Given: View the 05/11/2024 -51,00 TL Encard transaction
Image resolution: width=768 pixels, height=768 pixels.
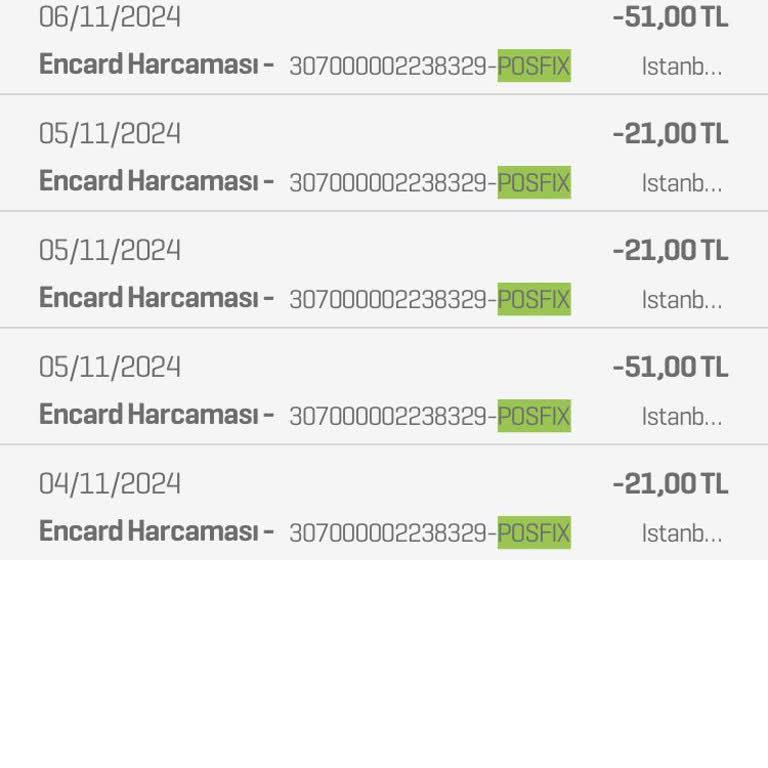Looking at the screenshot, I should pos(384,389).
